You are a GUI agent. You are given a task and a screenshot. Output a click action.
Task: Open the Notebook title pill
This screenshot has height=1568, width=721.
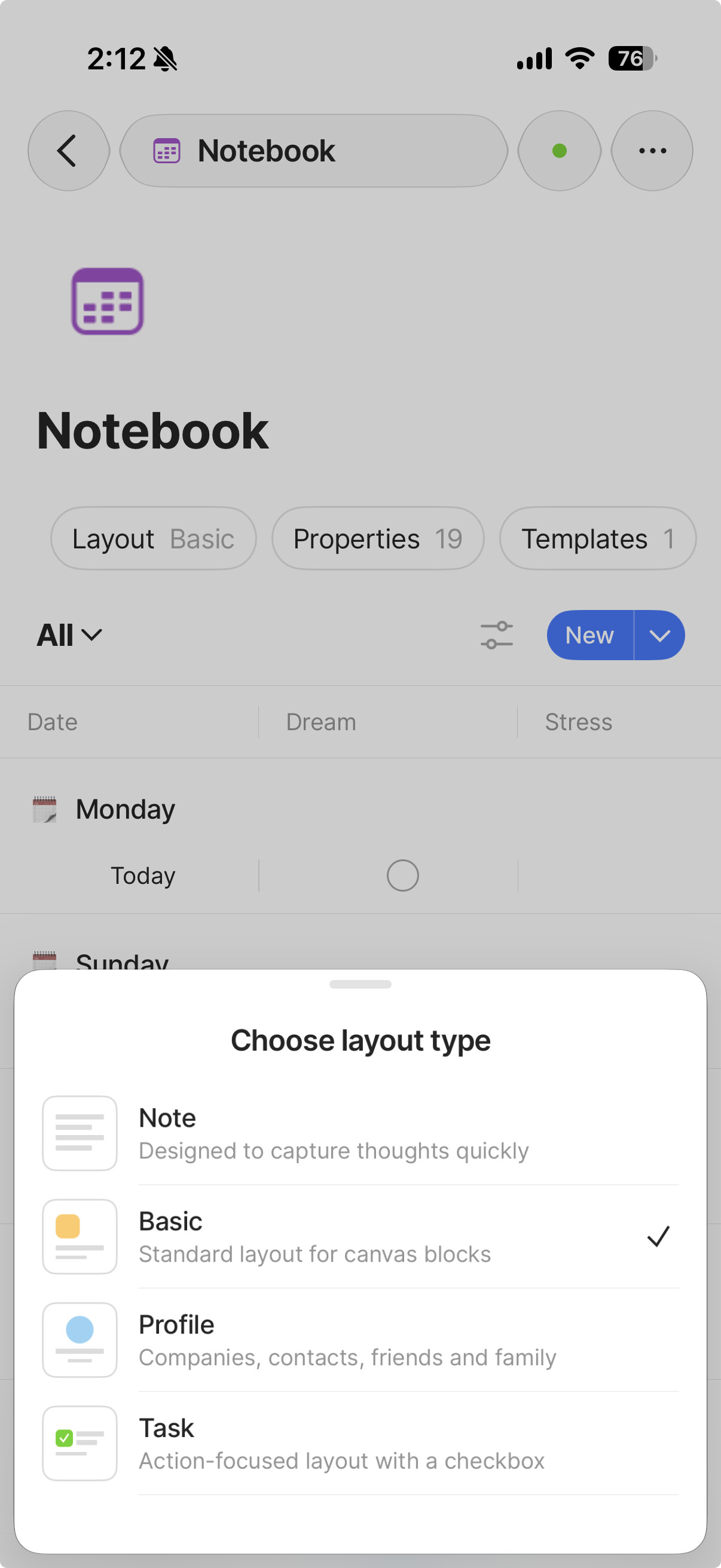tap(314, 150)
